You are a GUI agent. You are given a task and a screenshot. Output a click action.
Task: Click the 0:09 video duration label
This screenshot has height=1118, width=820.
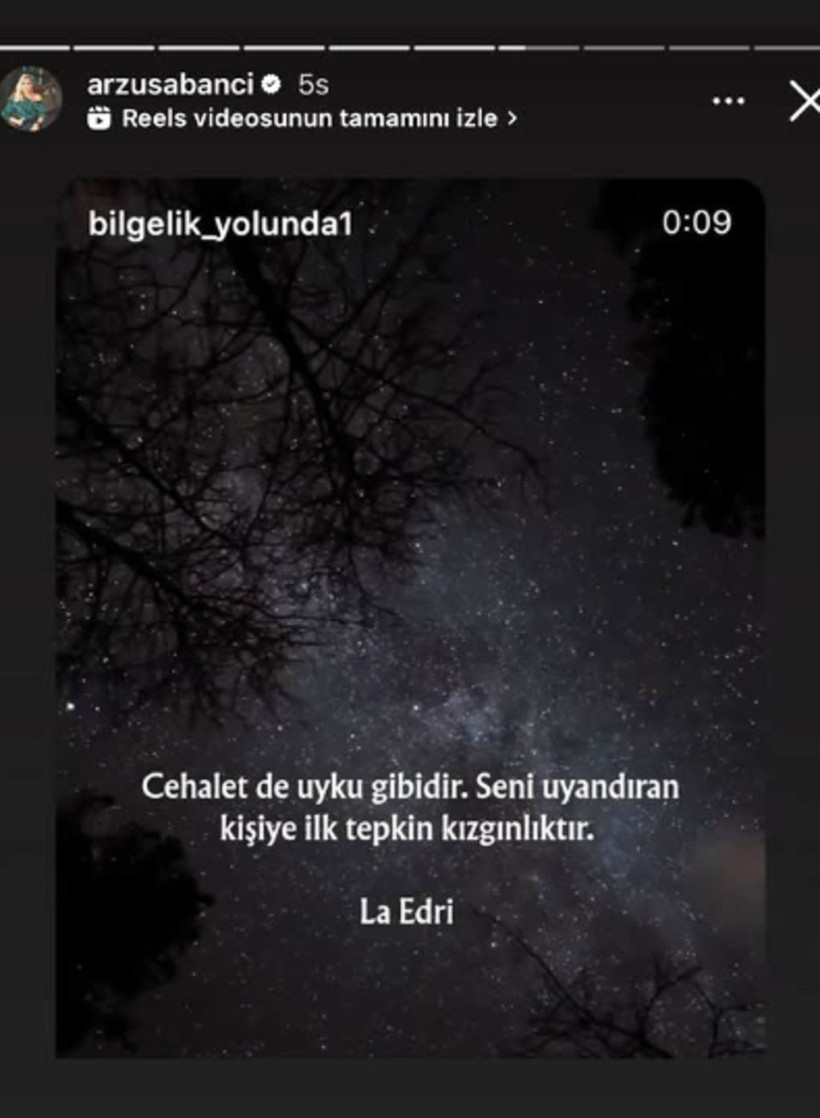coord(695,224)
